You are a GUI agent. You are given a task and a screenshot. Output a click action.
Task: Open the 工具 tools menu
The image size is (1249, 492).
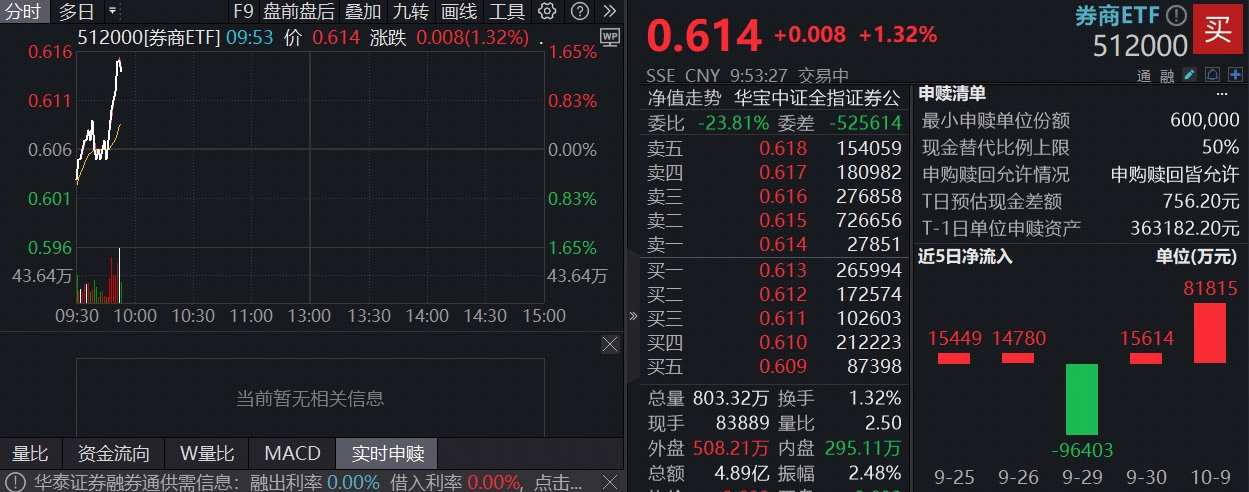click(x=507, y=12)
